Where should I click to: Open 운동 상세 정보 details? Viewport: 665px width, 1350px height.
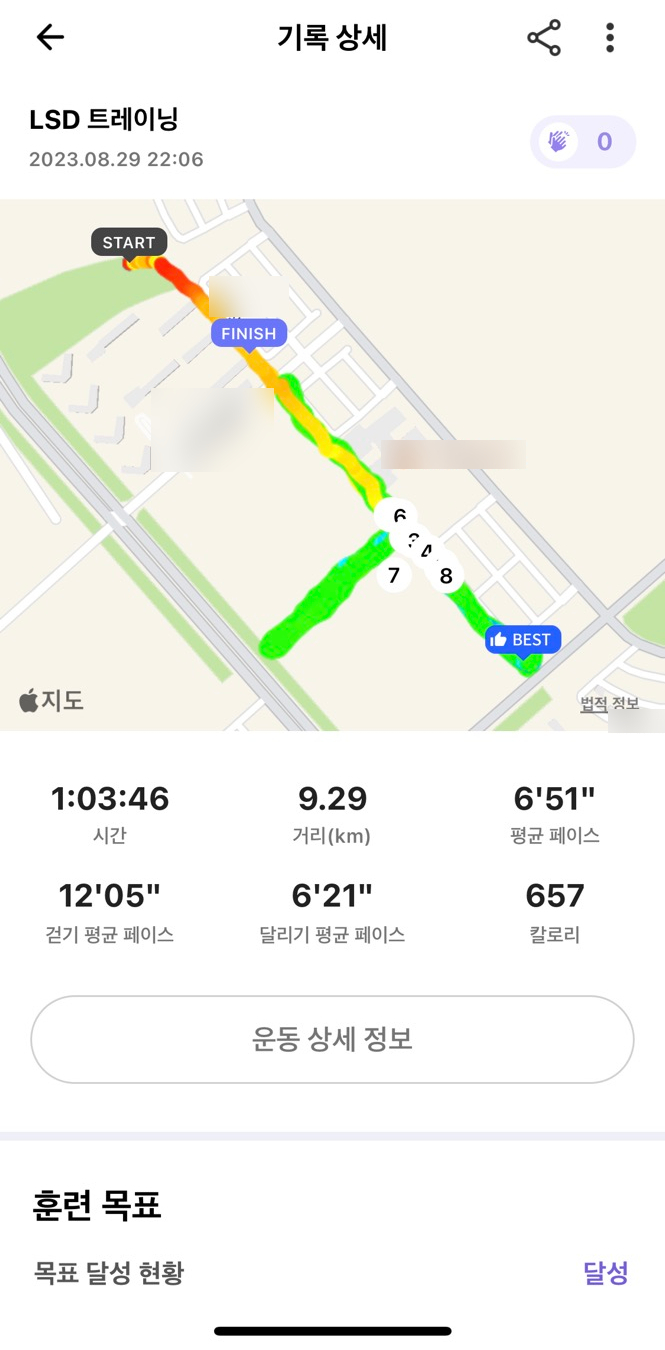(332, 1039)
